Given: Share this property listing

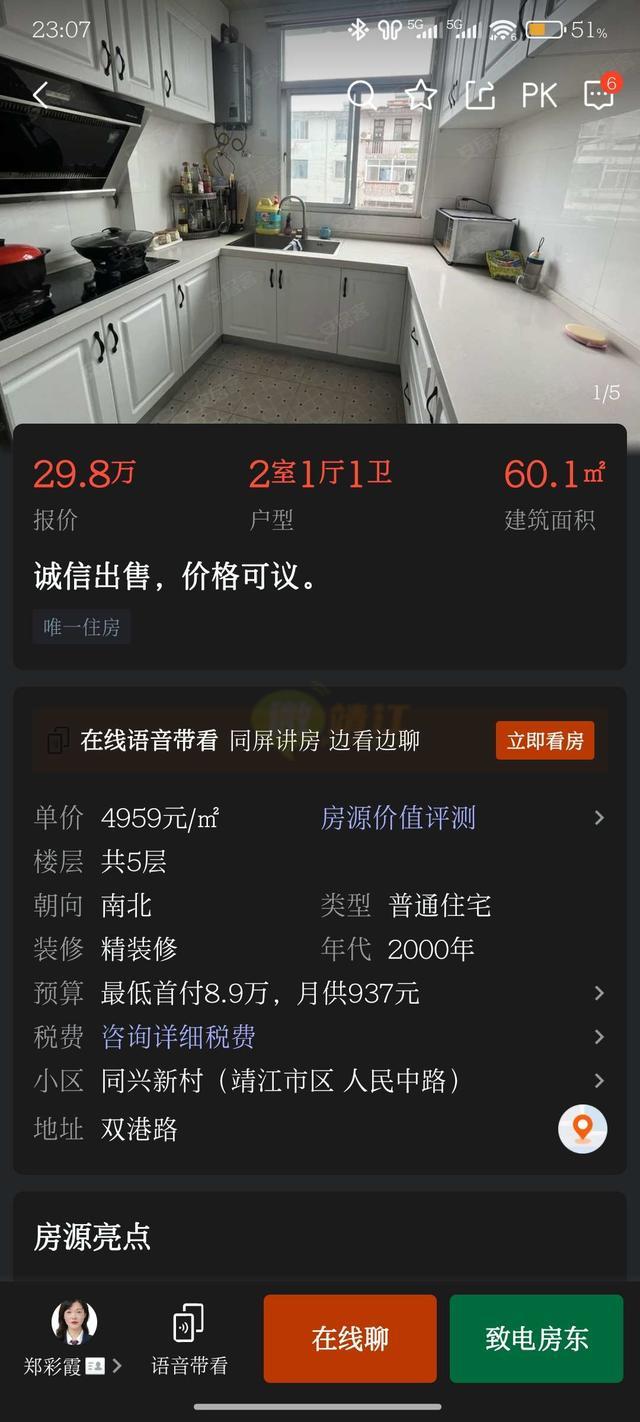Looking at the screenshot, I should click(480, 95).
